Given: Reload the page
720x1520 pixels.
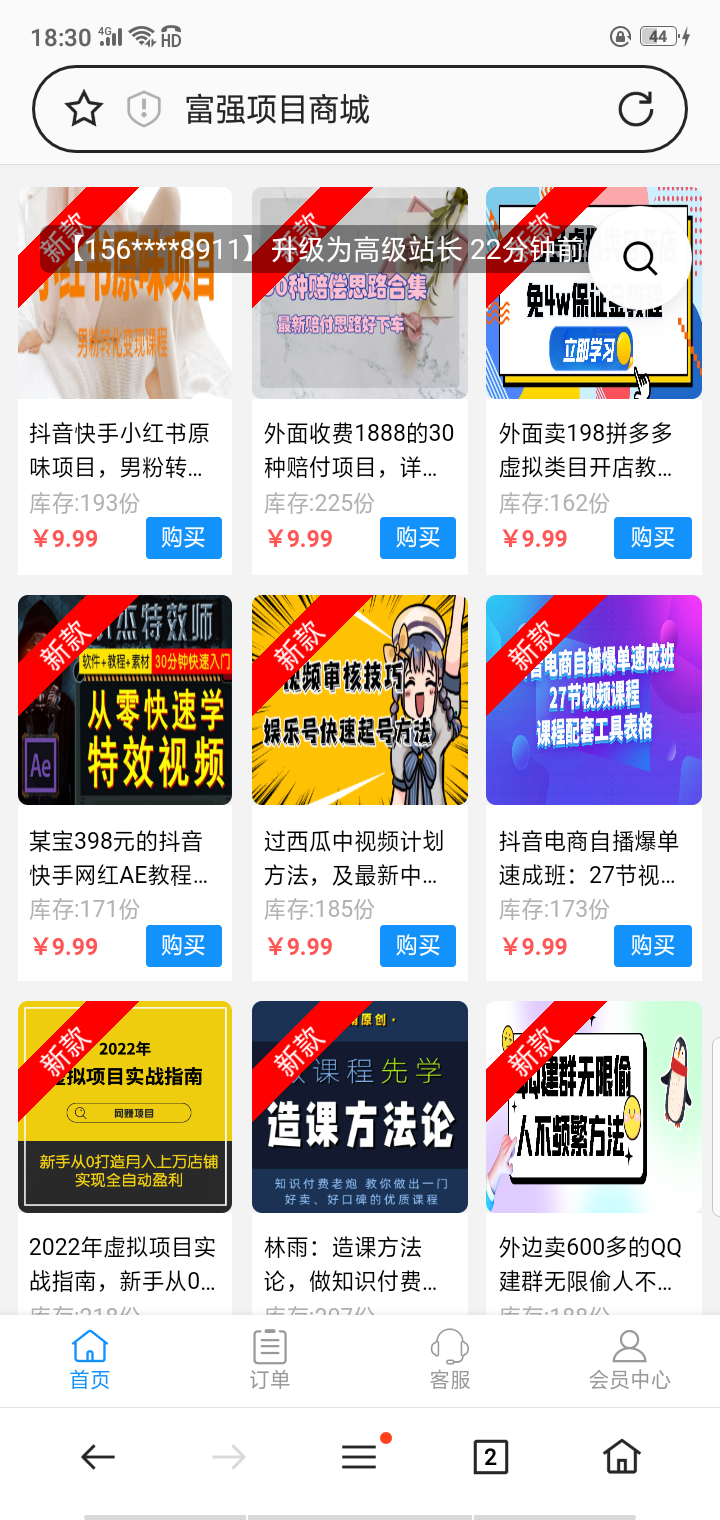Looking at the screenshot, I should (x=636, y=109).
